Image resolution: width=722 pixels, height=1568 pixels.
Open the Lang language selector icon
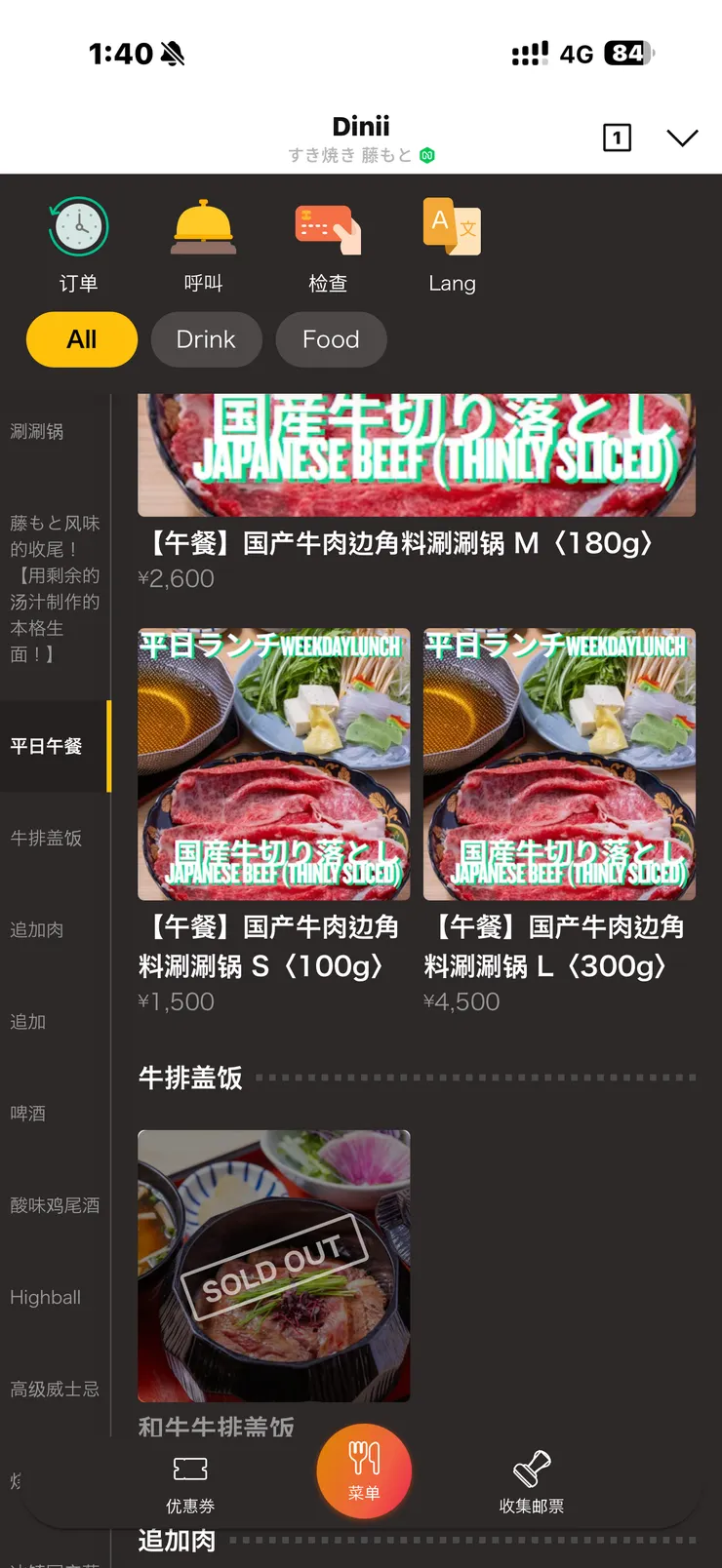[x=451, y=226]
